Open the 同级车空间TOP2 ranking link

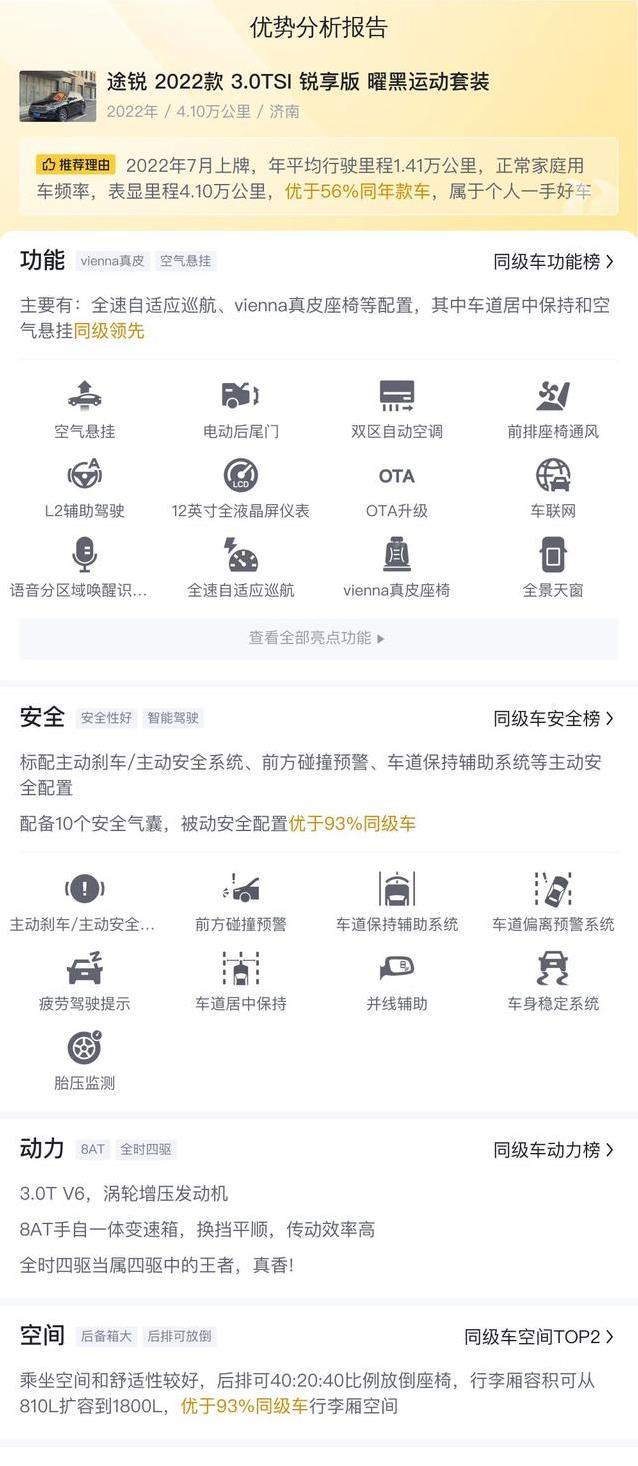point(540,1337)
